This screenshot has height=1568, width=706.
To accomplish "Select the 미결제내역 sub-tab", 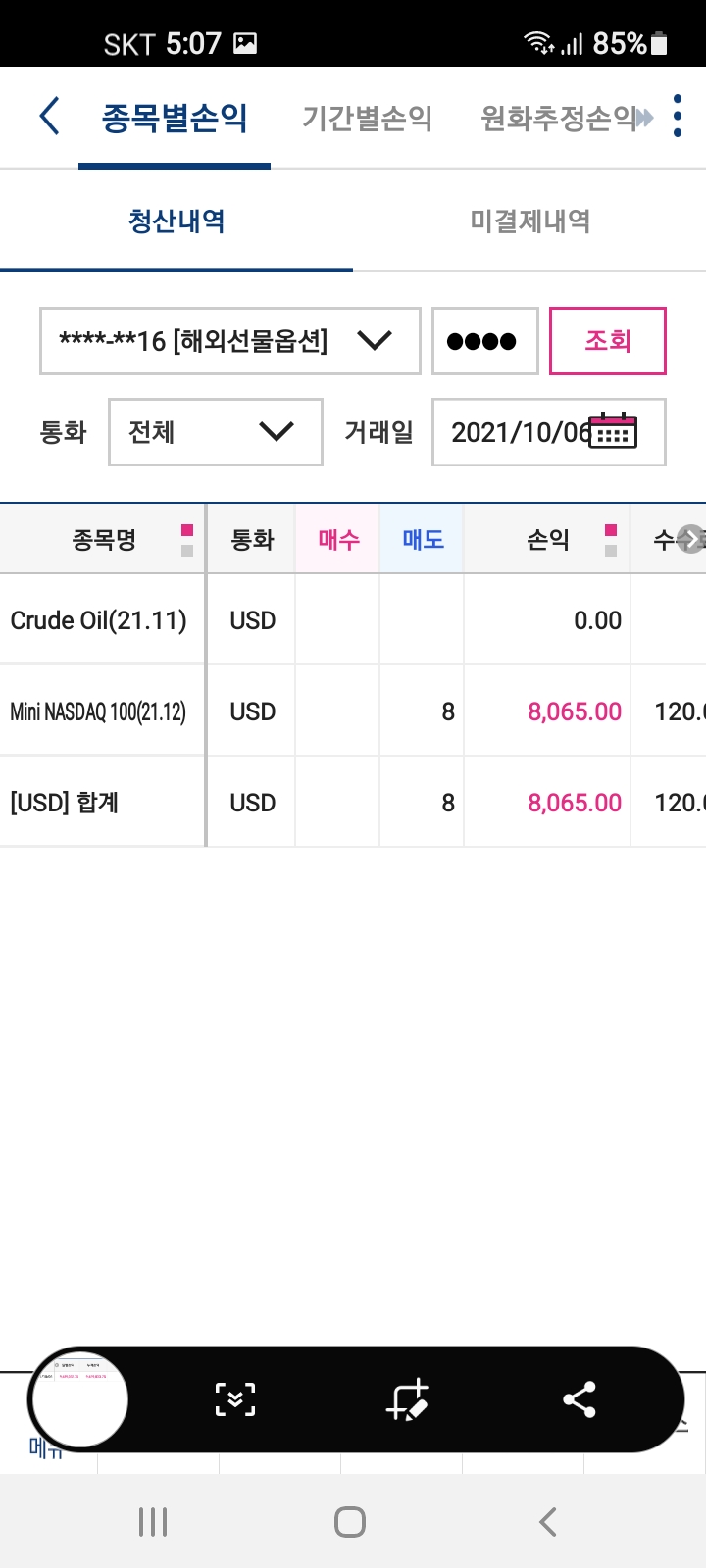I will 529,221.
